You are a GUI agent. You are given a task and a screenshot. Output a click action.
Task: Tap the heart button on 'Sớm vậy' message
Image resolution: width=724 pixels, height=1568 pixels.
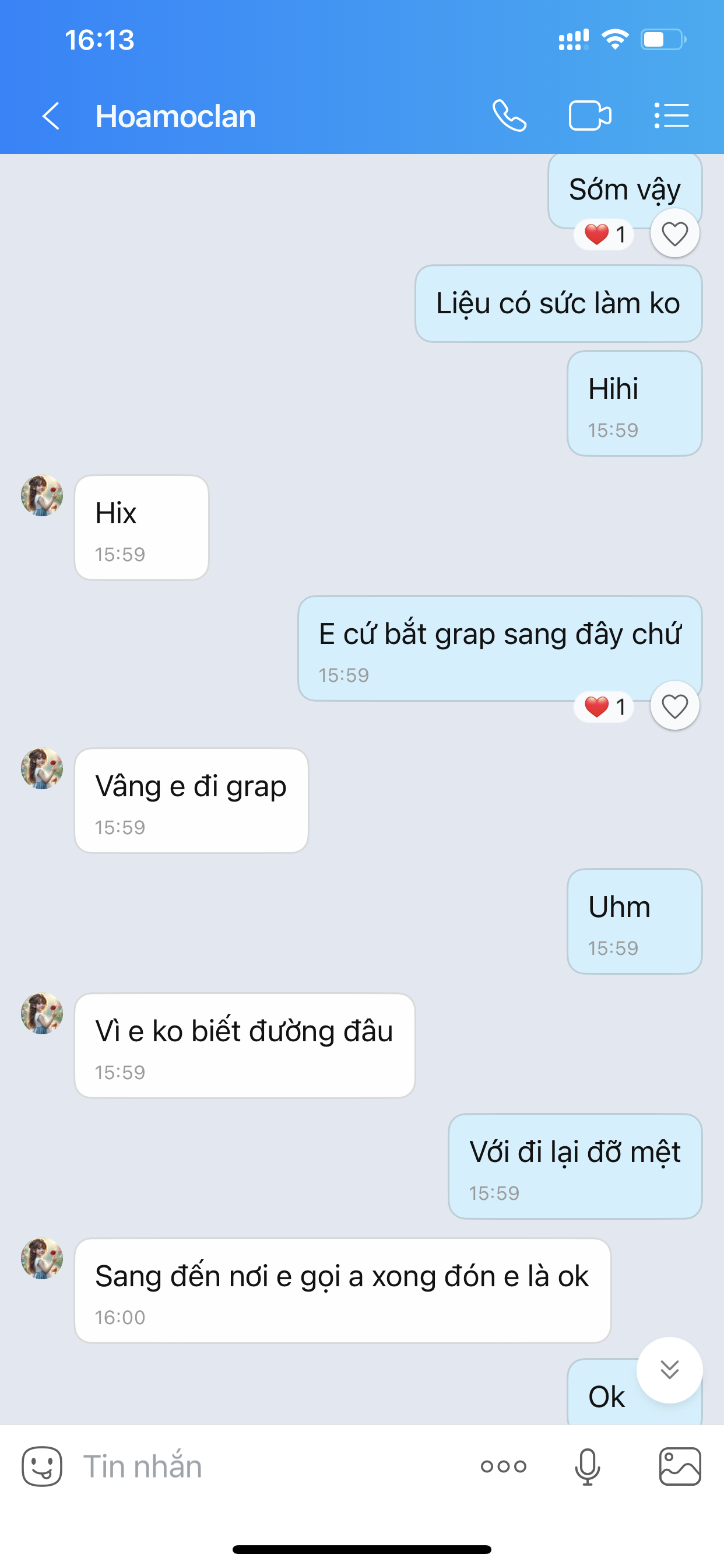[x=674, y=234]
